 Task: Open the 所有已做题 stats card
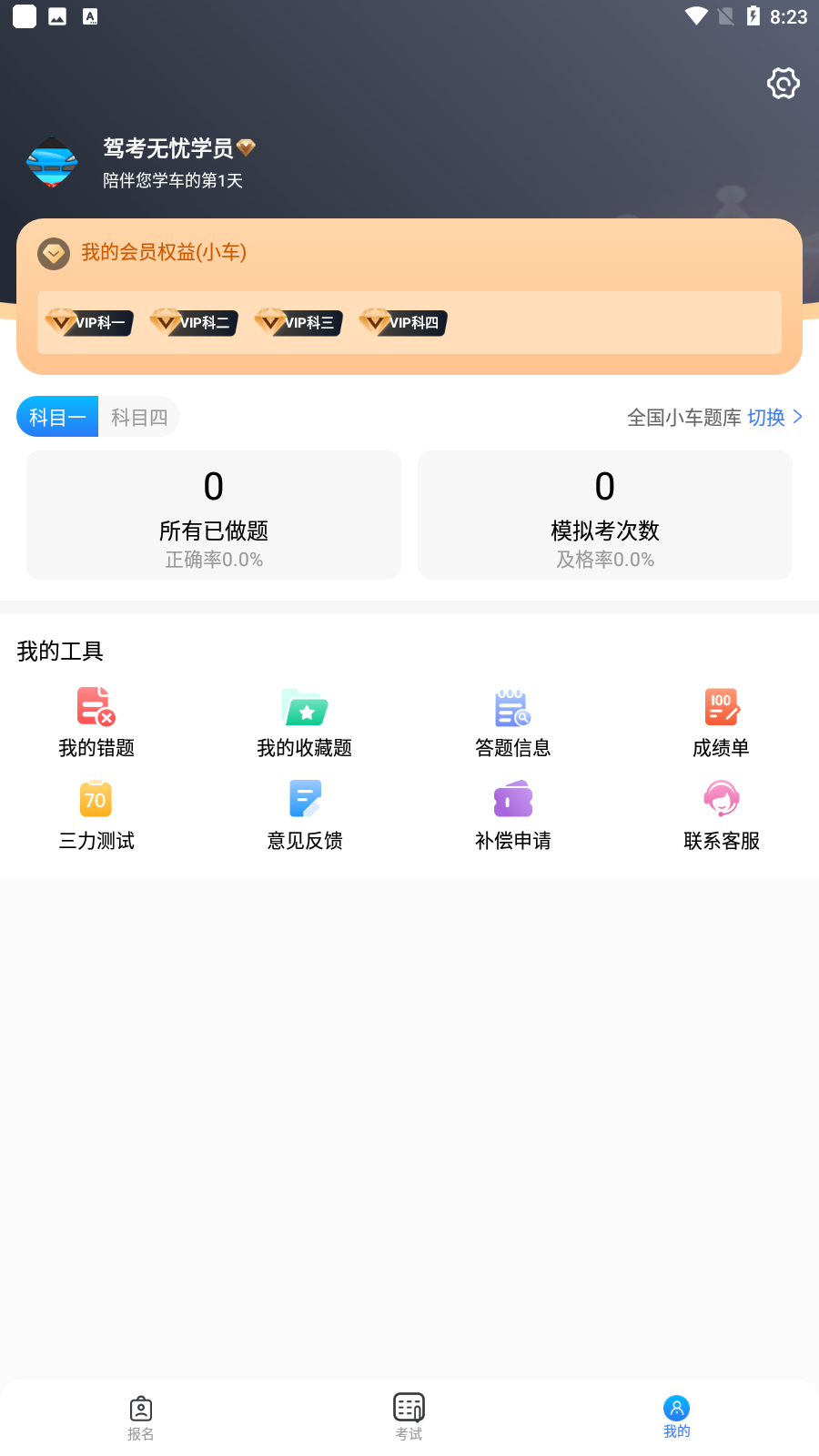pos(214,515)
